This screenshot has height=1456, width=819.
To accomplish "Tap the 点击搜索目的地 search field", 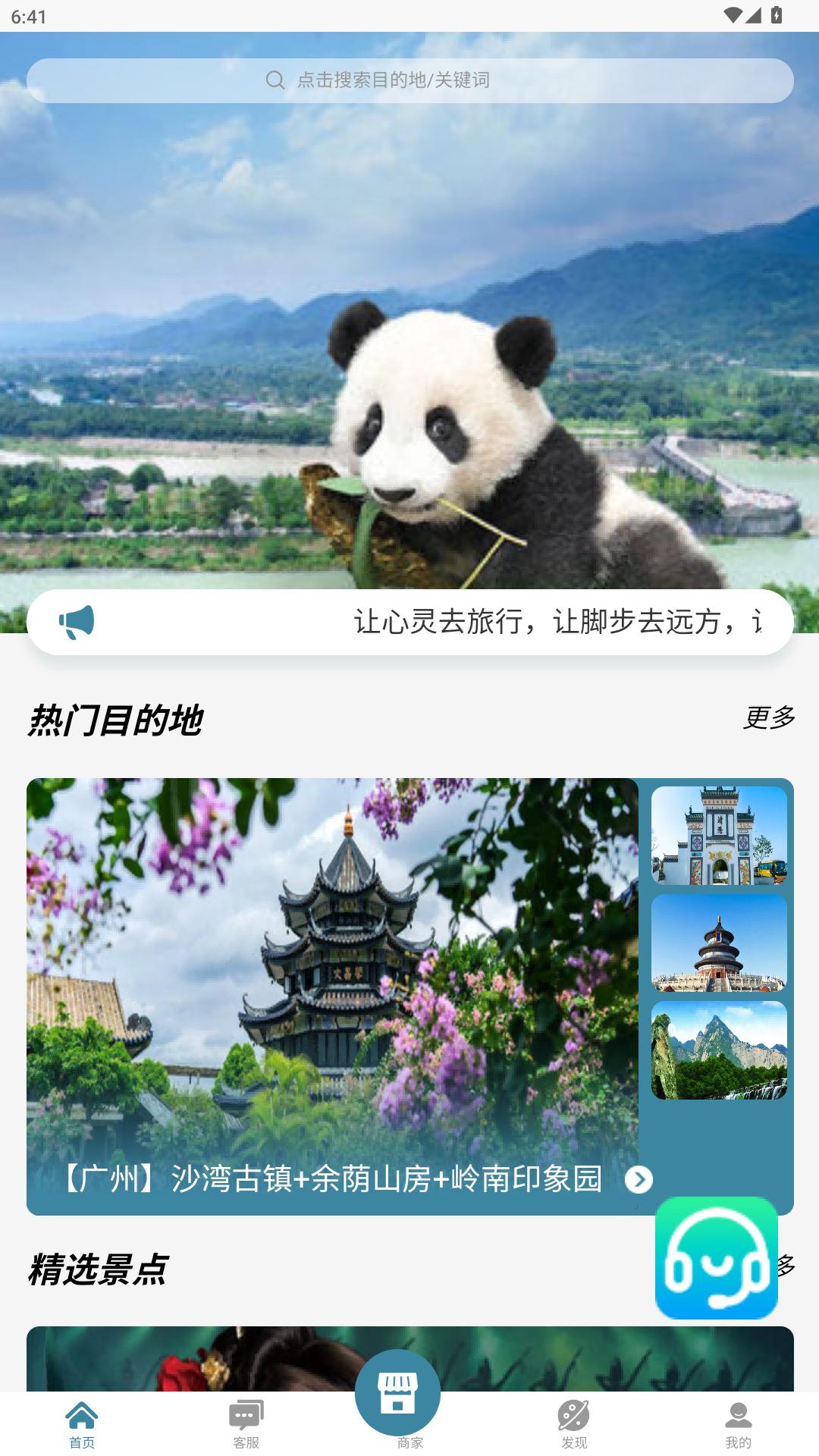I will [x=409, y=80].
